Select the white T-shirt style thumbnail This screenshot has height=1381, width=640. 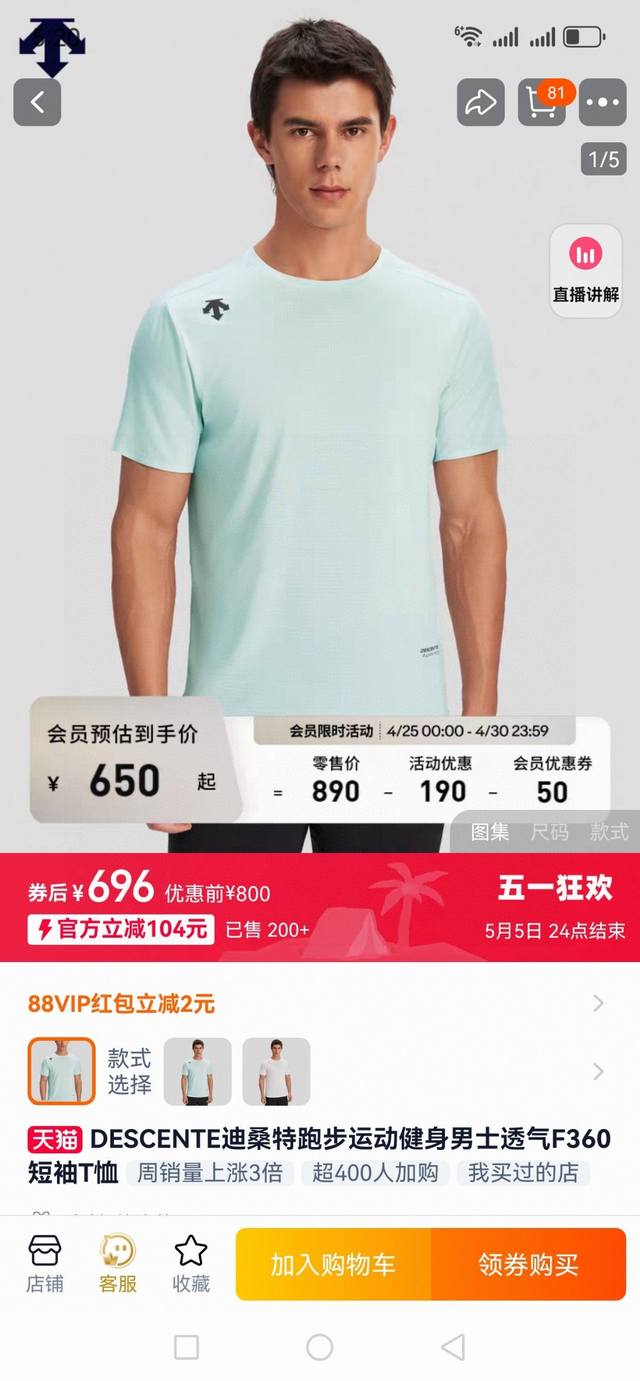pyautogui.click(x=276, y=1071)
